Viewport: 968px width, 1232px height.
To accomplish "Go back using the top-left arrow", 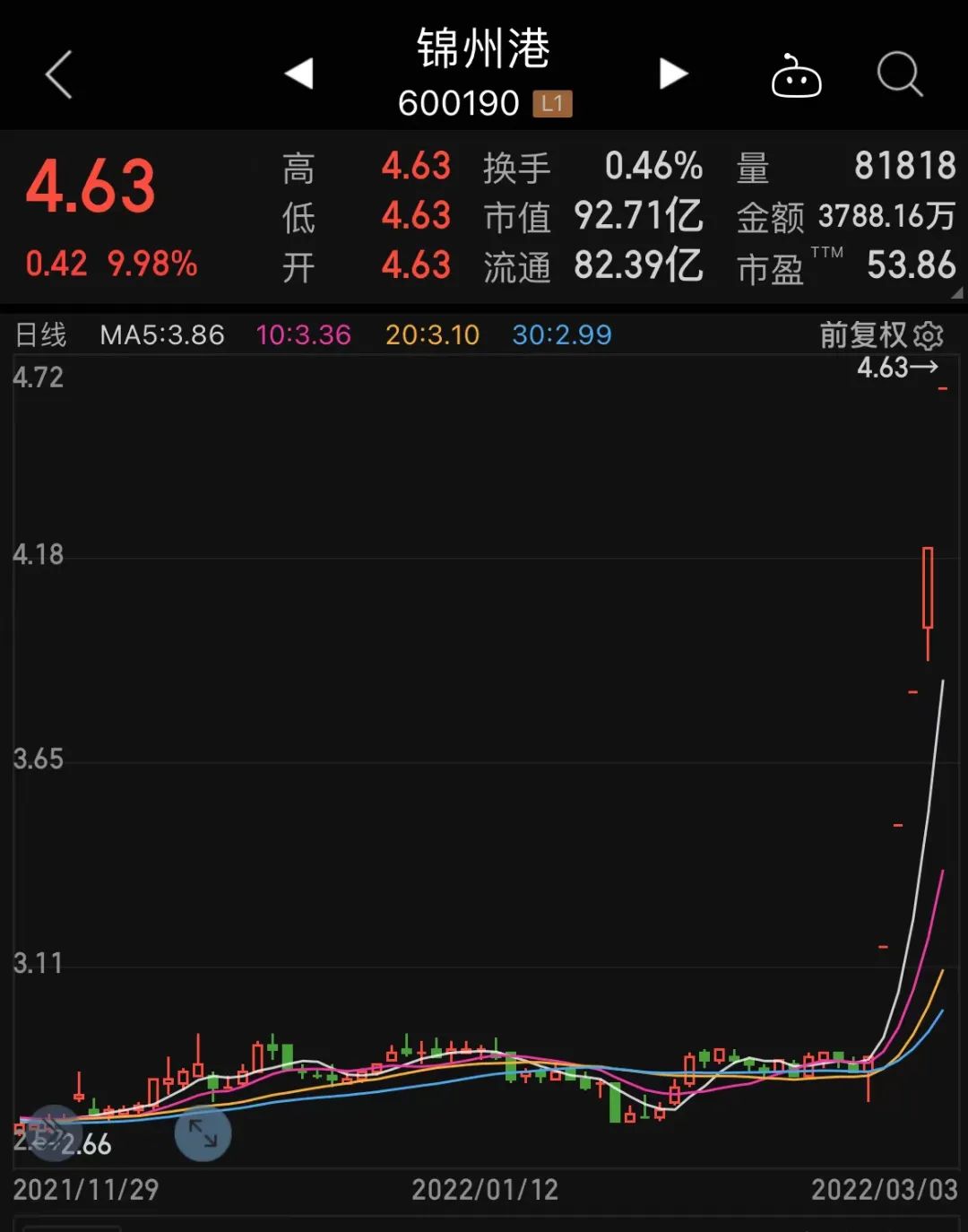I will click(x=59, y=74).
